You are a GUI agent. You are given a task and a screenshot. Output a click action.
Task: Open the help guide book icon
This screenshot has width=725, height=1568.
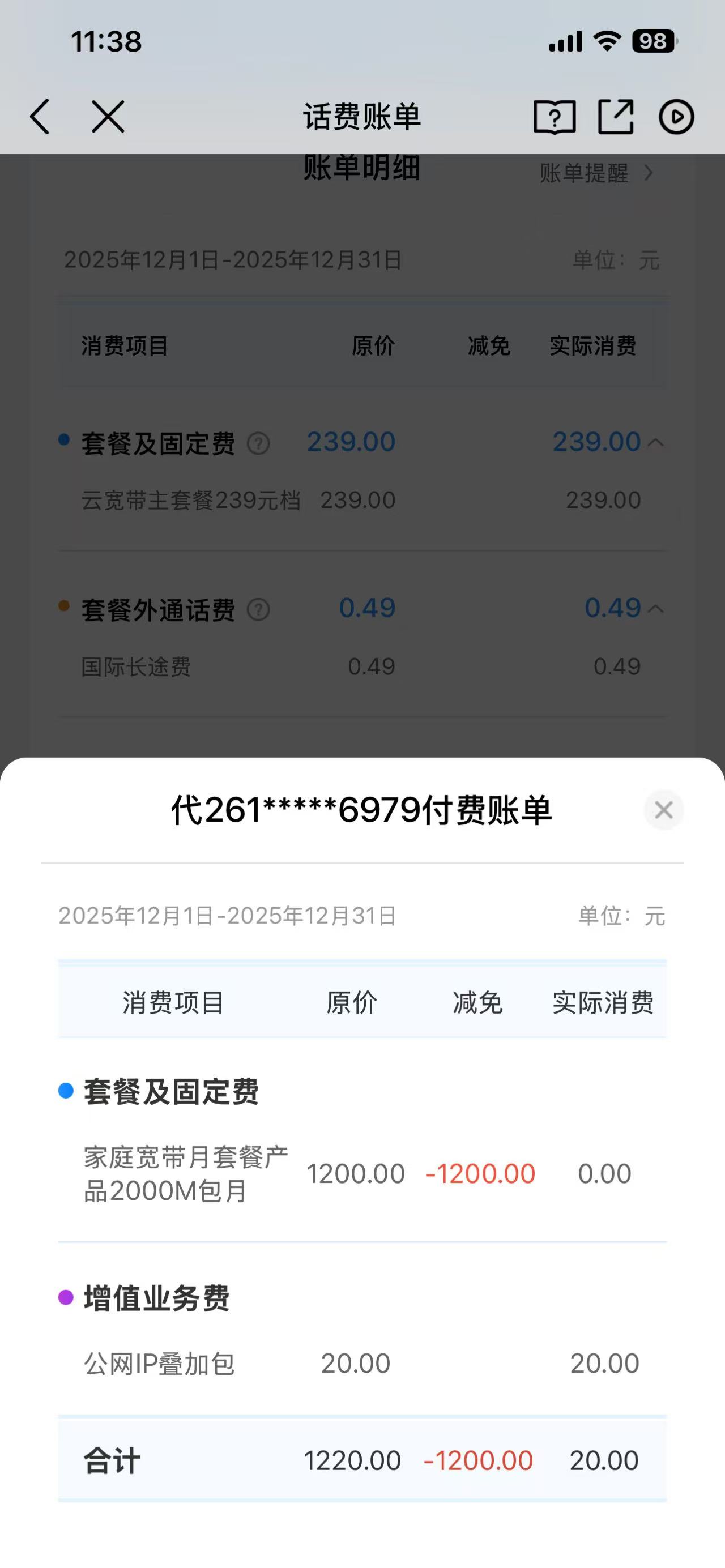[554, 116]
